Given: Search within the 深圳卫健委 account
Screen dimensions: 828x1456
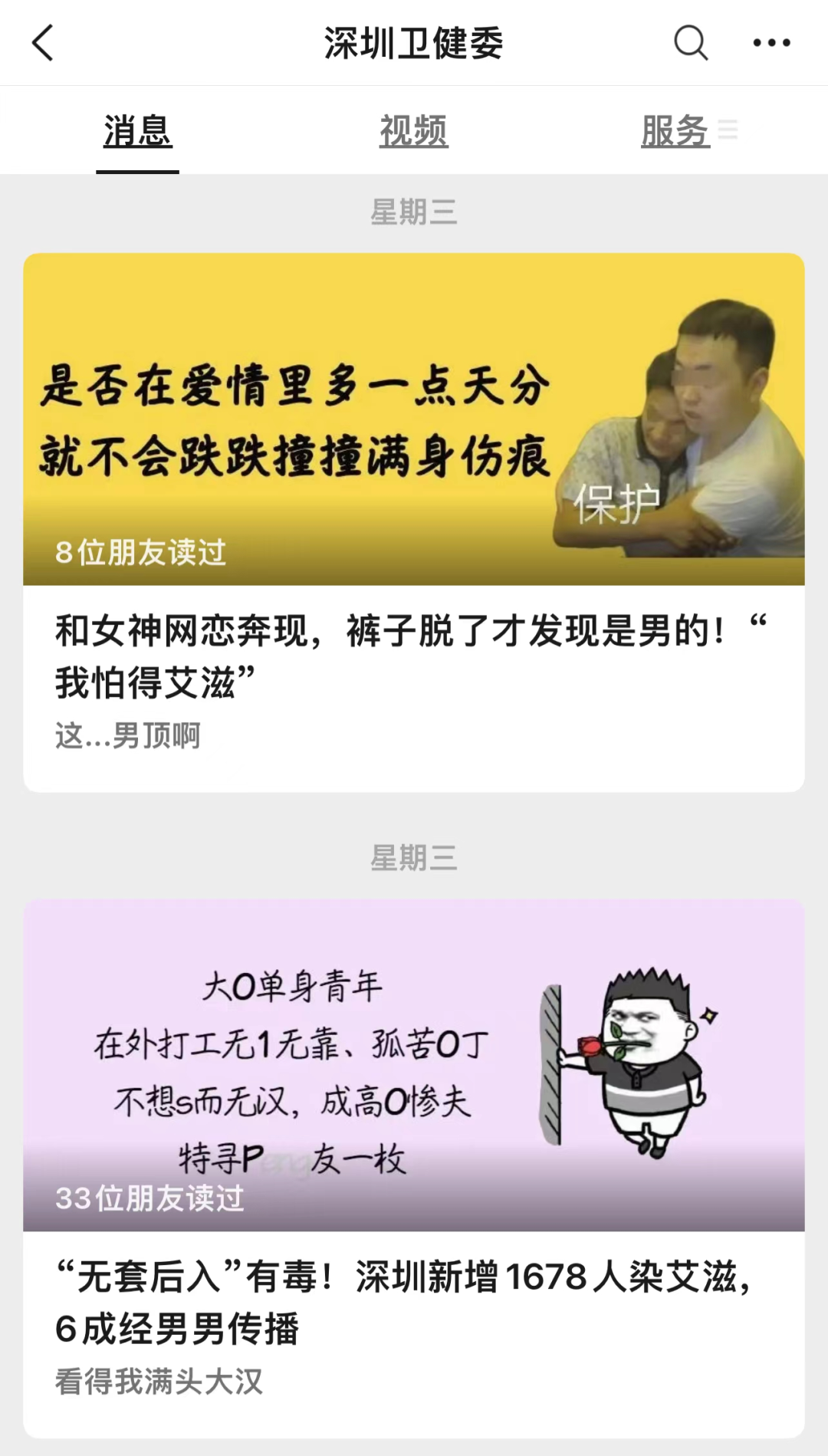Looking at the screenshot, I should click(690, 43).
